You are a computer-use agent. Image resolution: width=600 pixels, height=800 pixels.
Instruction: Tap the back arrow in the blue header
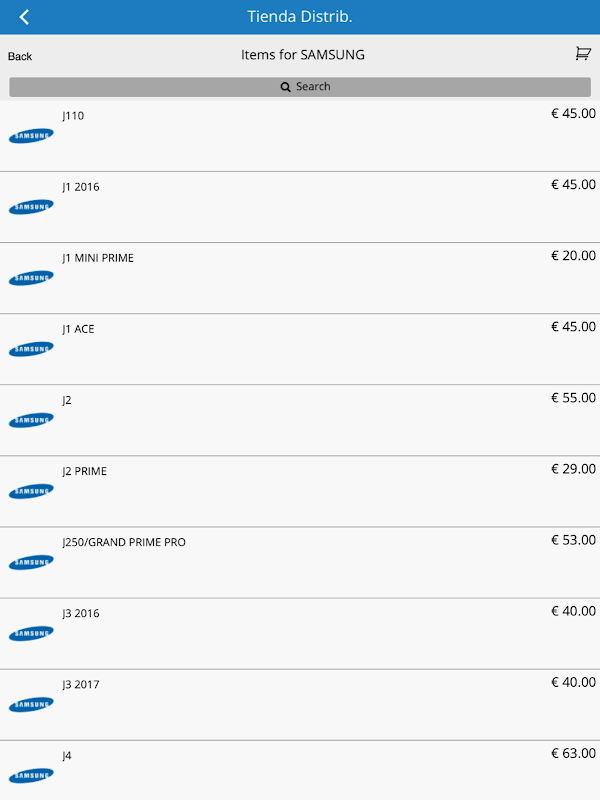[24, 17]
